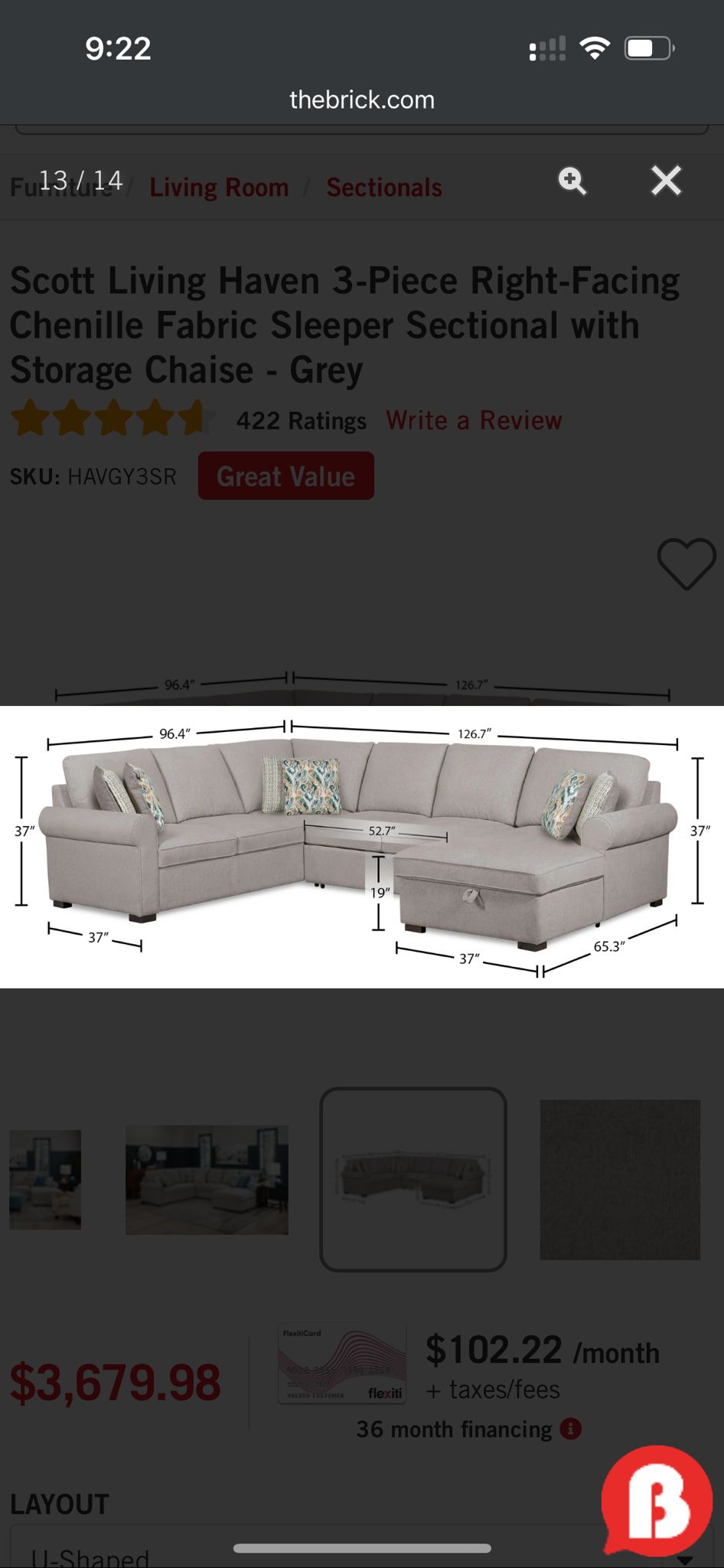Zoom into the product image with the magnifier icon

[572, 182]
